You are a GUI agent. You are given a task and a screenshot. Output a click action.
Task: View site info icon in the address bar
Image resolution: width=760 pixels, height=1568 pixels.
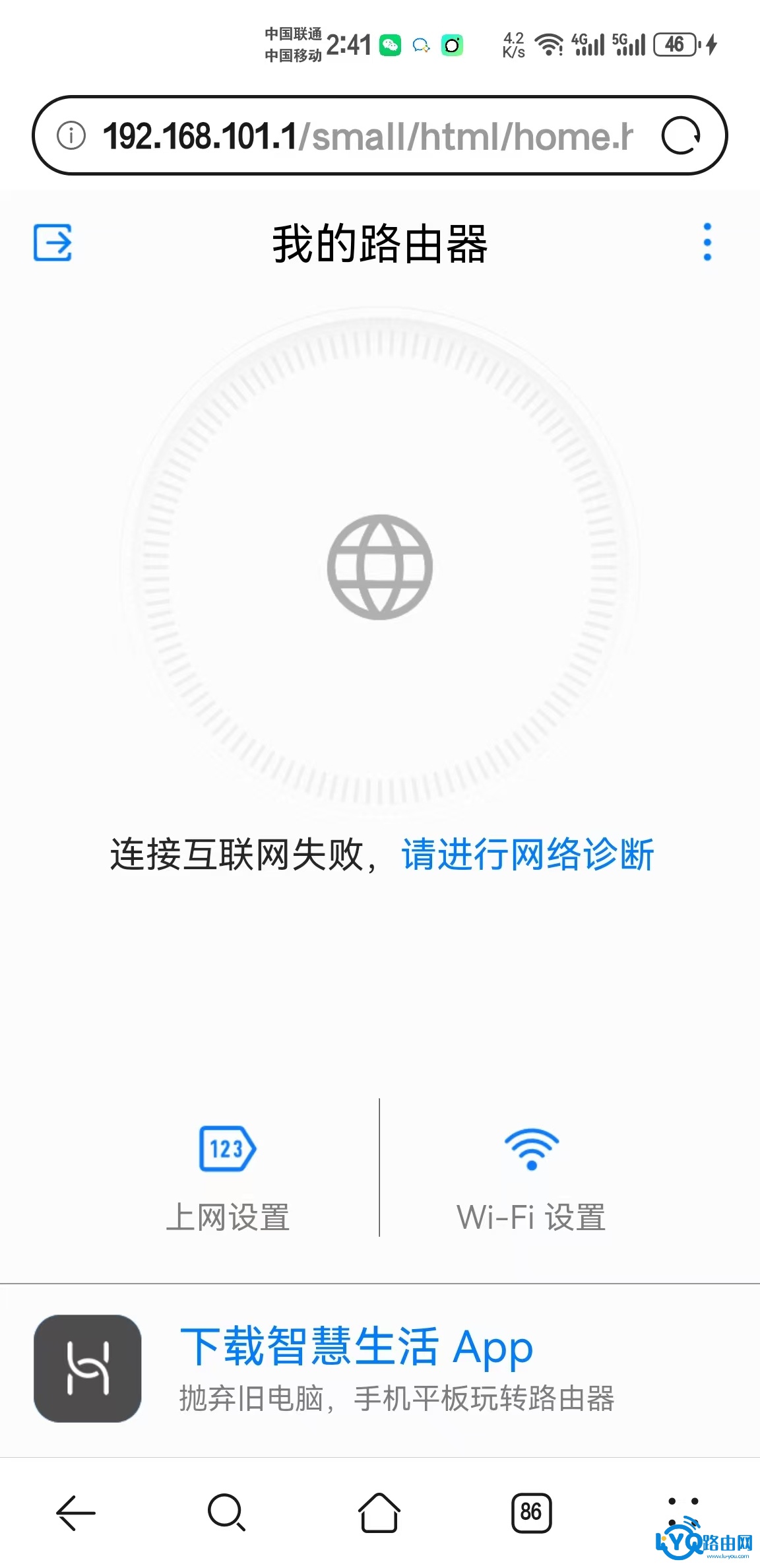[x=71, y=136]
